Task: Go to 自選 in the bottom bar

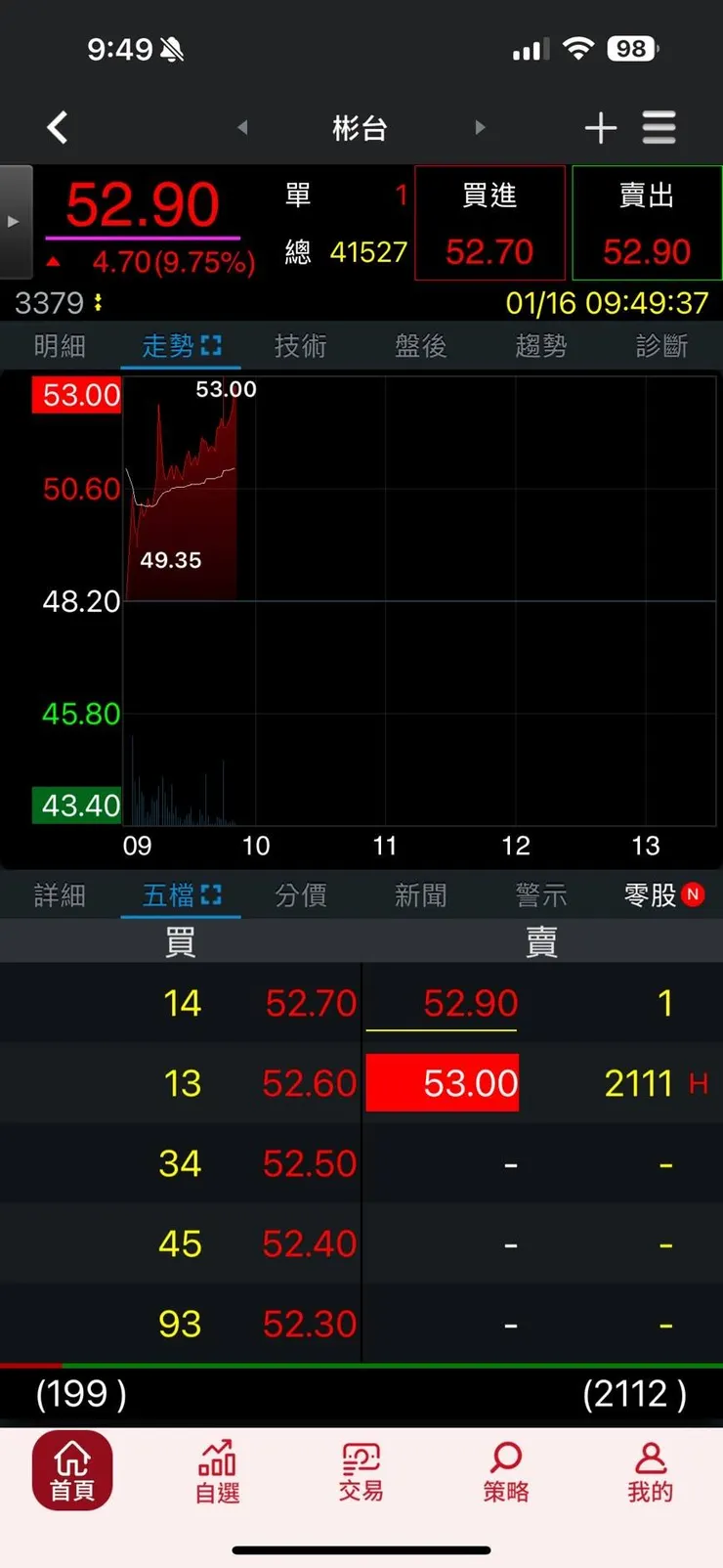Action: coord(217,1471)
